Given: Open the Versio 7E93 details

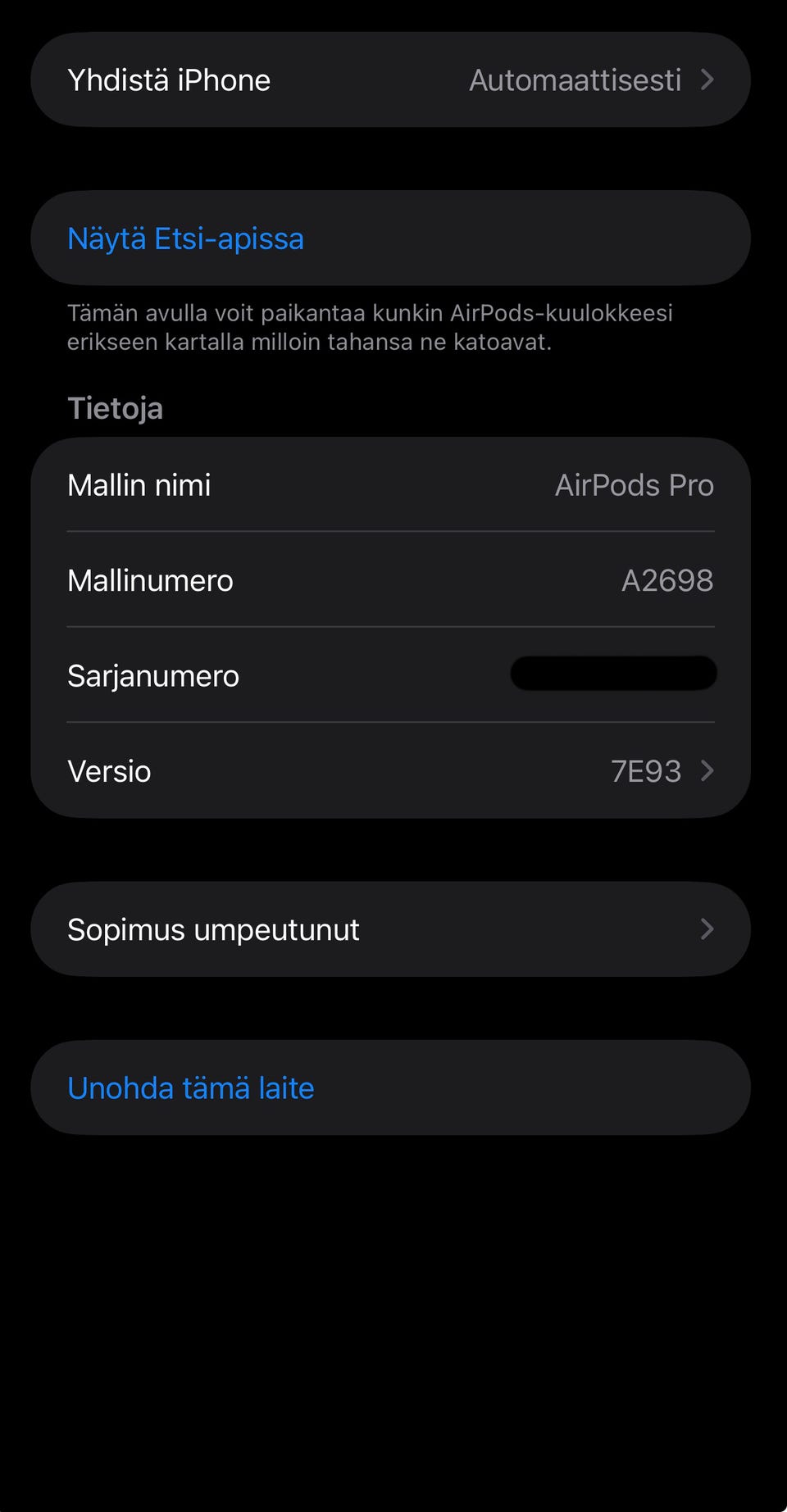Looking at the screenshot, I should (x=390, y=771).
